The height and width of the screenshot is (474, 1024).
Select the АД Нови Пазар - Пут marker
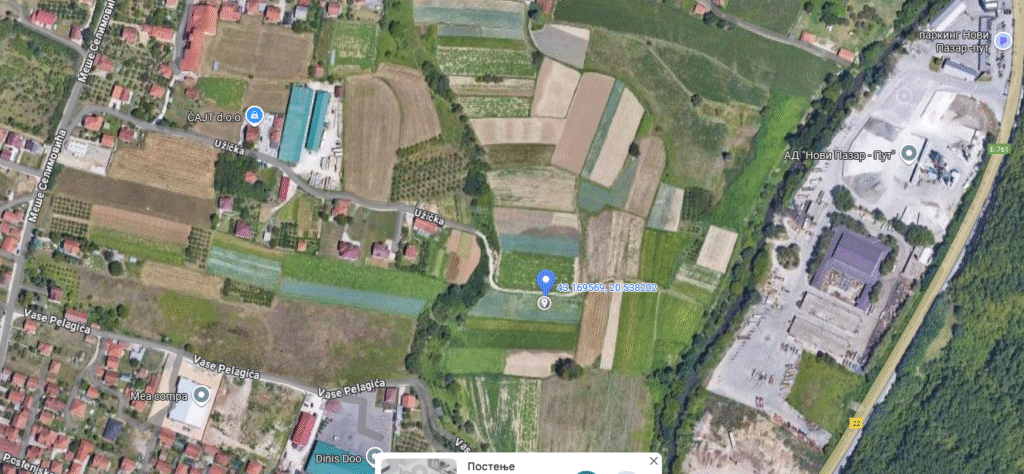tap(908, 153)
